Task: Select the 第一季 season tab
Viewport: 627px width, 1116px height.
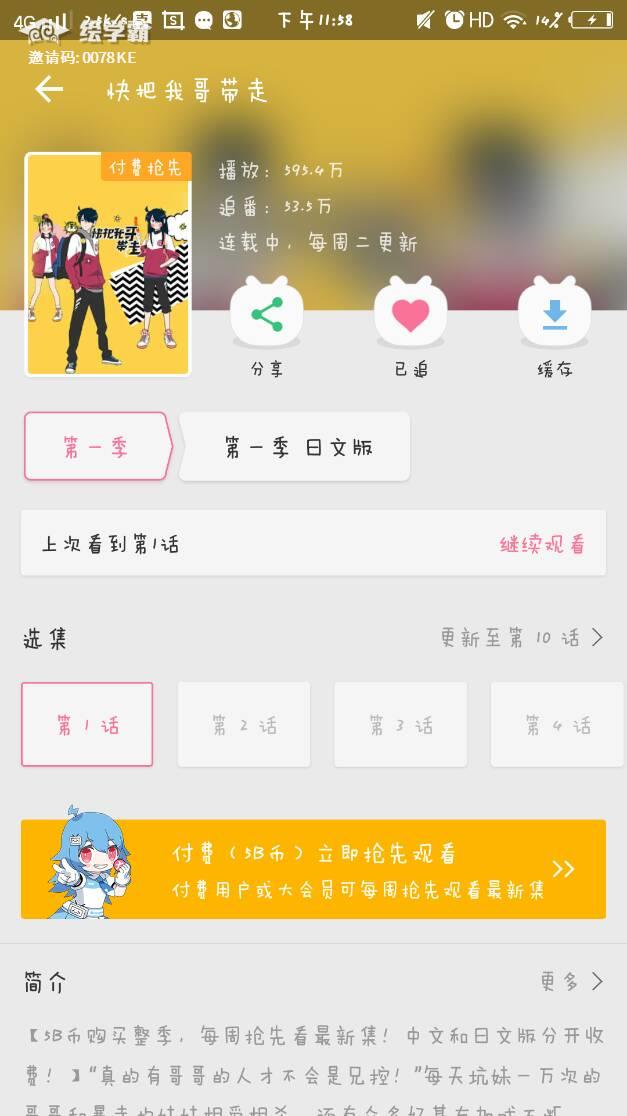Action: 97,447
